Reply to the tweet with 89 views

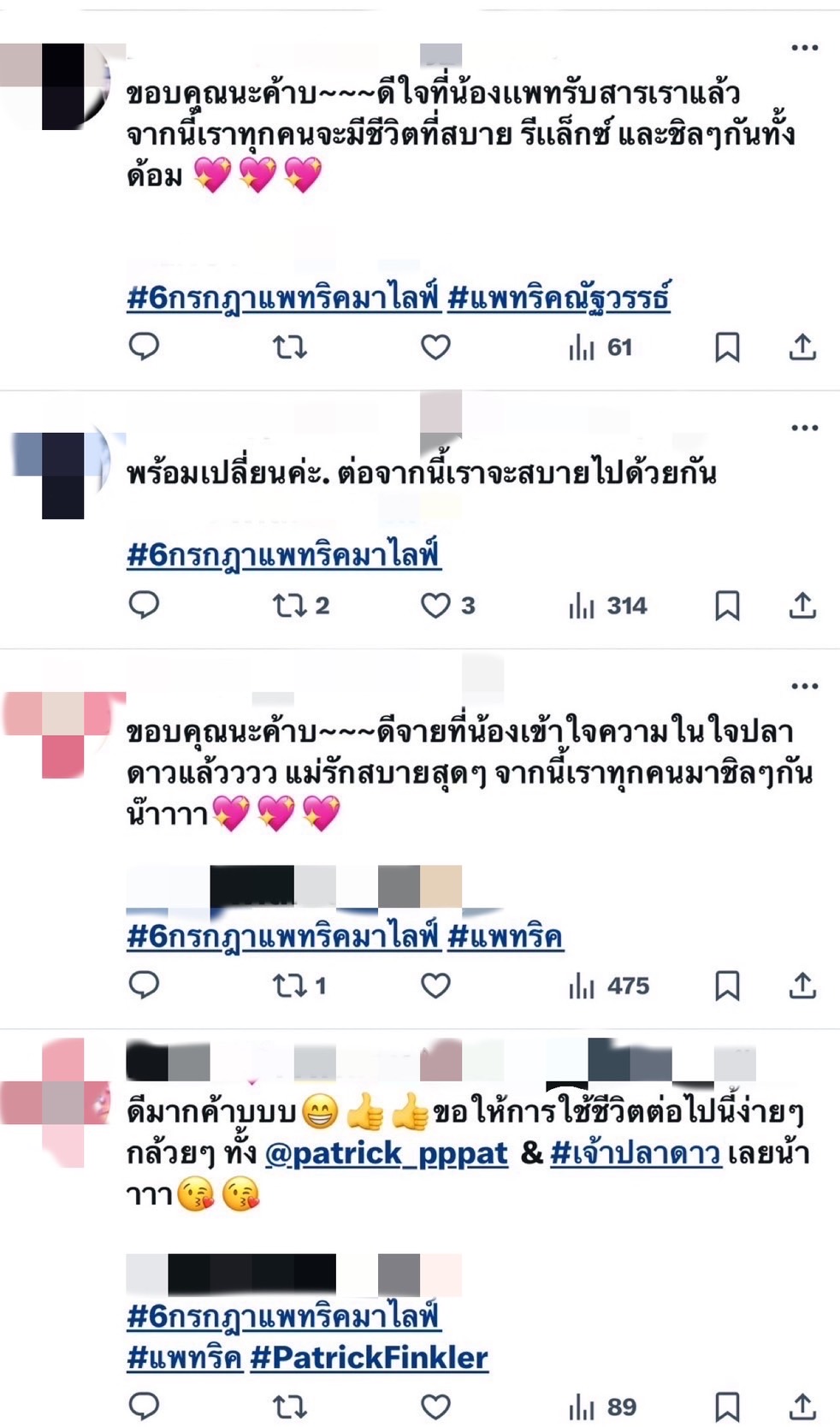(144, 1406)
